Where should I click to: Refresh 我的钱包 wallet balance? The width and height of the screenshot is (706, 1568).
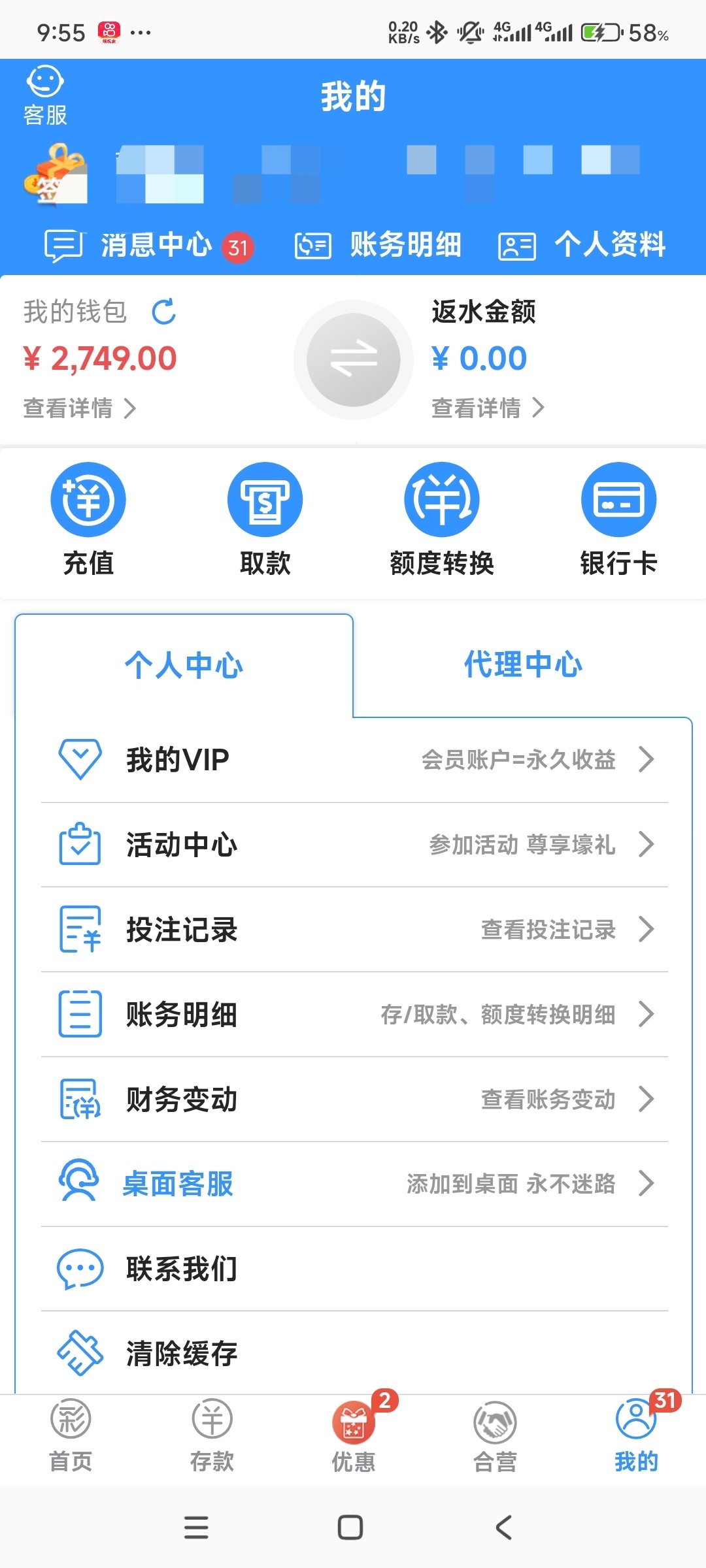pos(164,312)
